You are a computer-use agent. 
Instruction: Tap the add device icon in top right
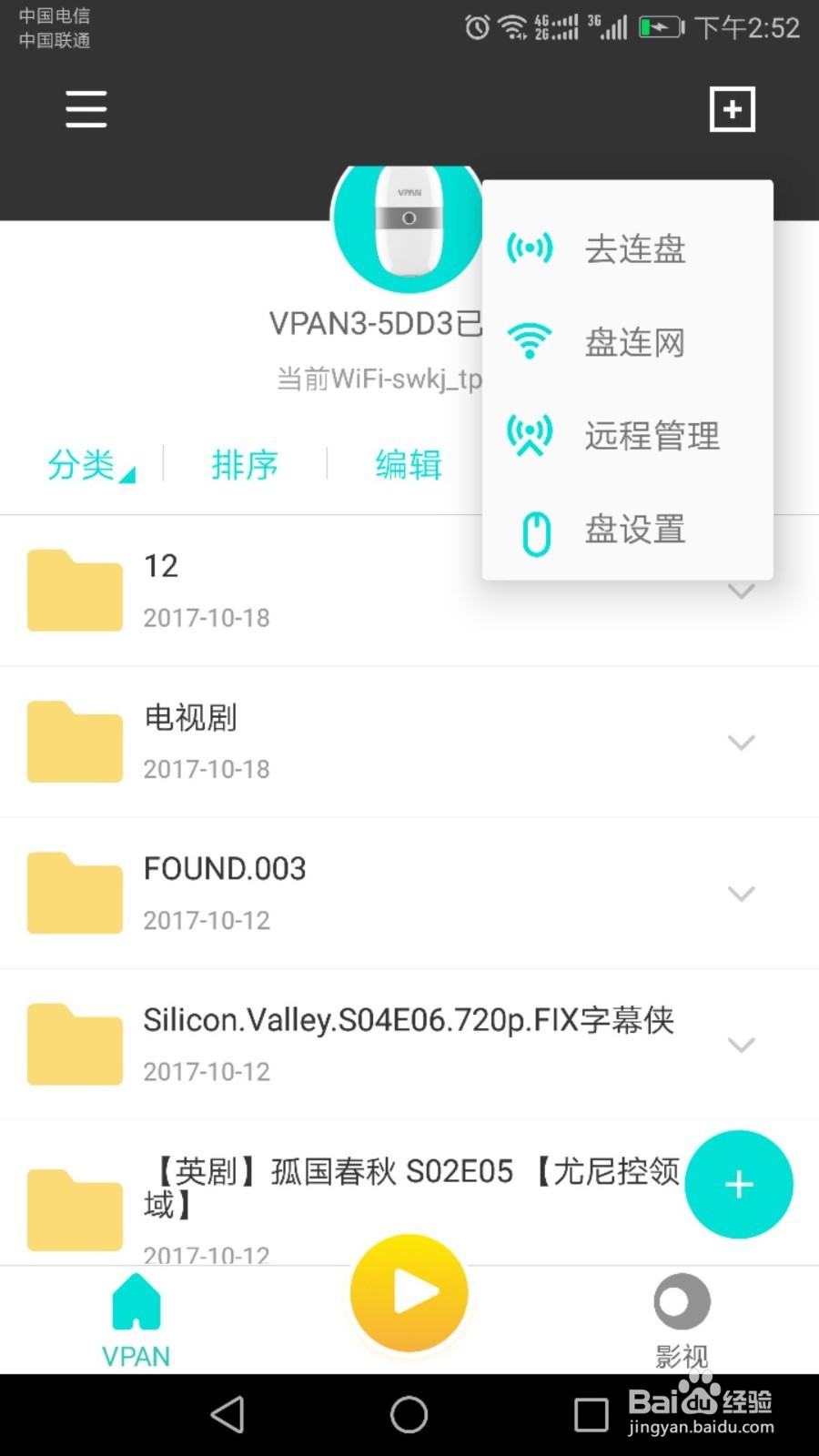[732, 108]
